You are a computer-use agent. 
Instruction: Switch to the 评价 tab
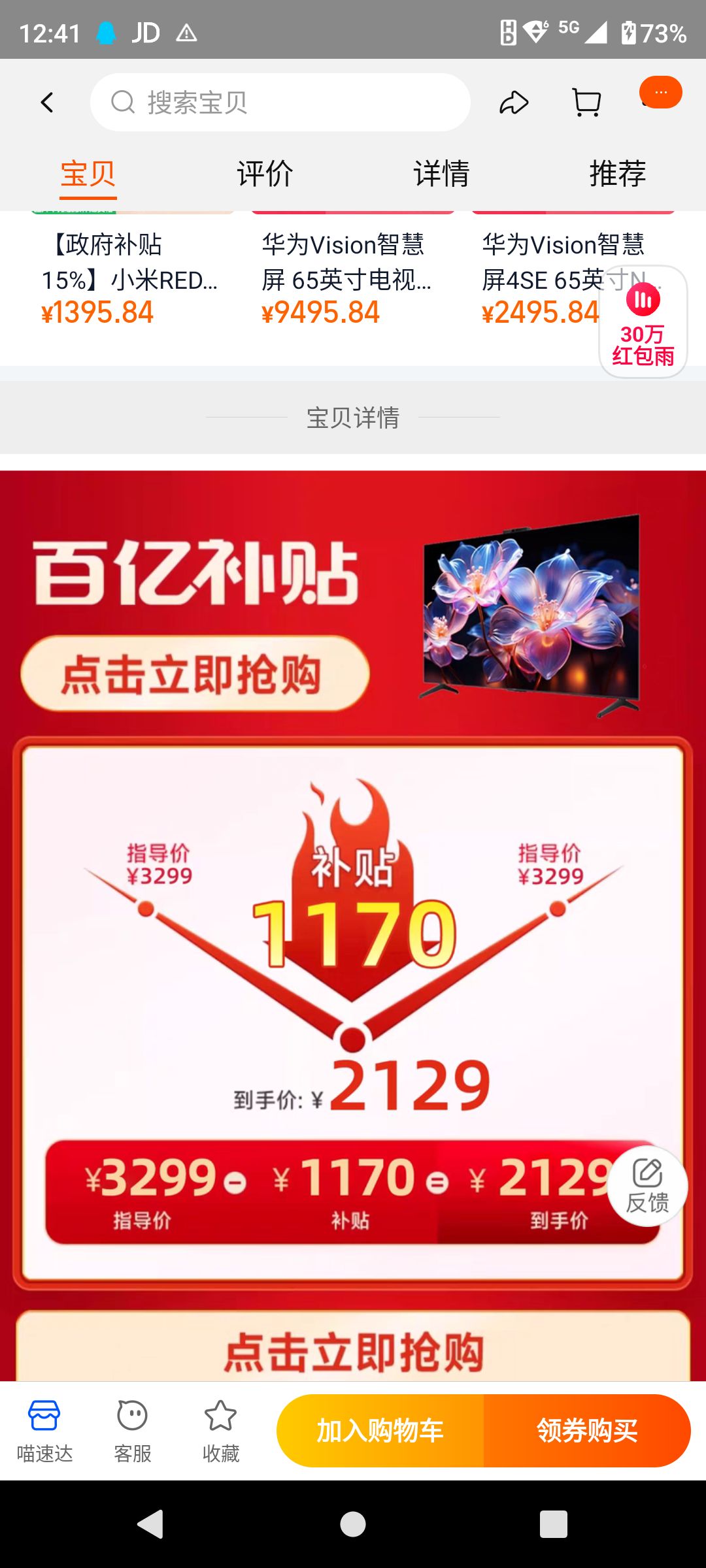click(x=265, y=174)
